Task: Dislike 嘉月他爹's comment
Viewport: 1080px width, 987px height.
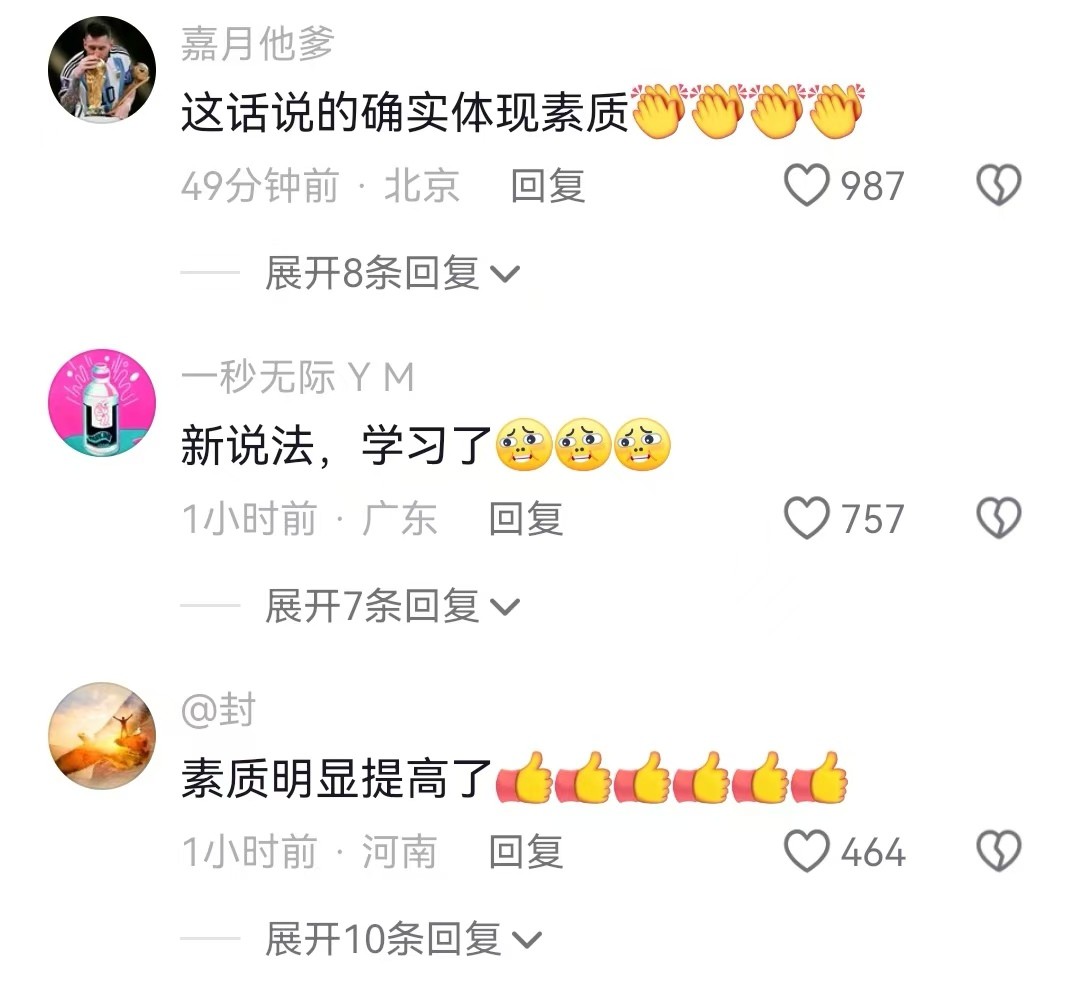Action: click(998, 186)
